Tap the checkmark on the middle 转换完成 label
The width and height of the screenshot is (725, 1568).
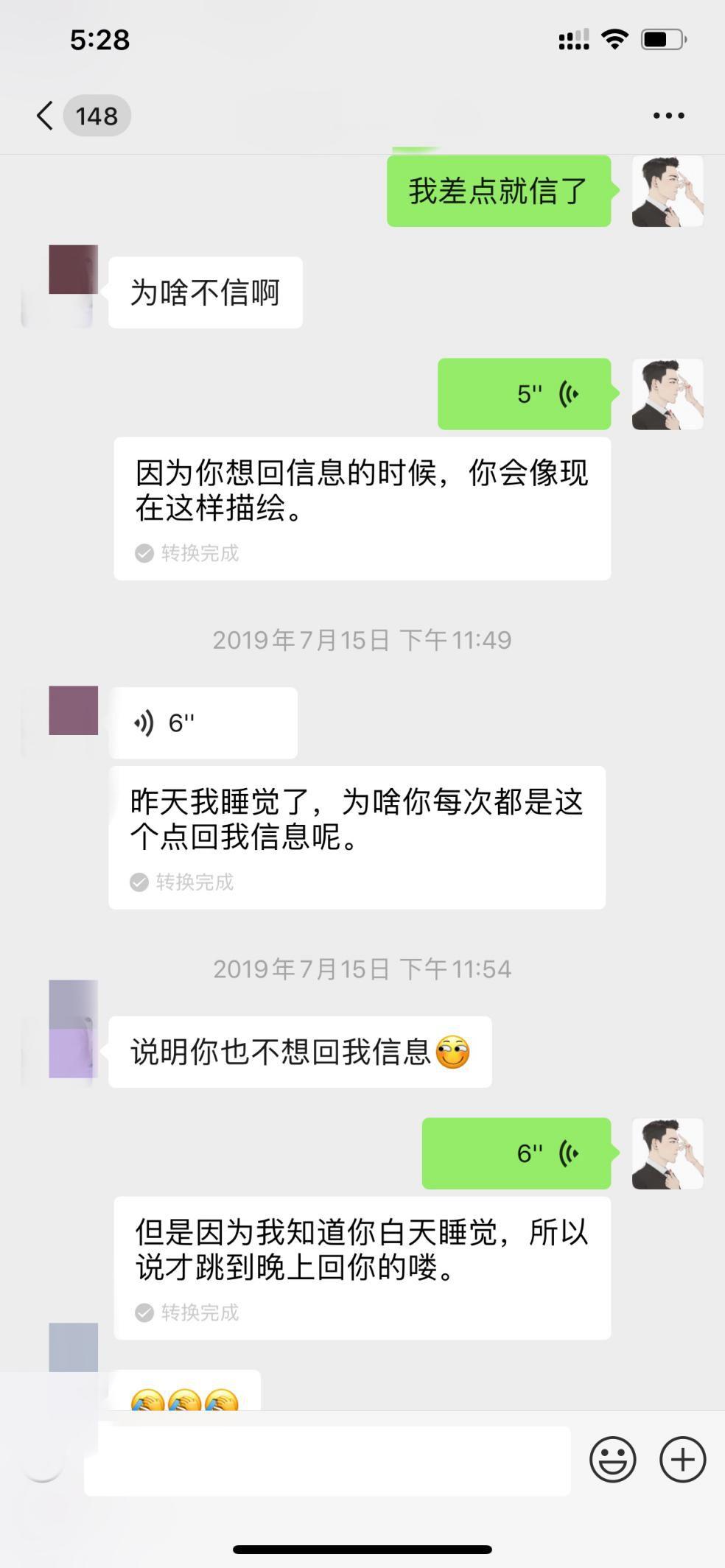coord(141,882)
